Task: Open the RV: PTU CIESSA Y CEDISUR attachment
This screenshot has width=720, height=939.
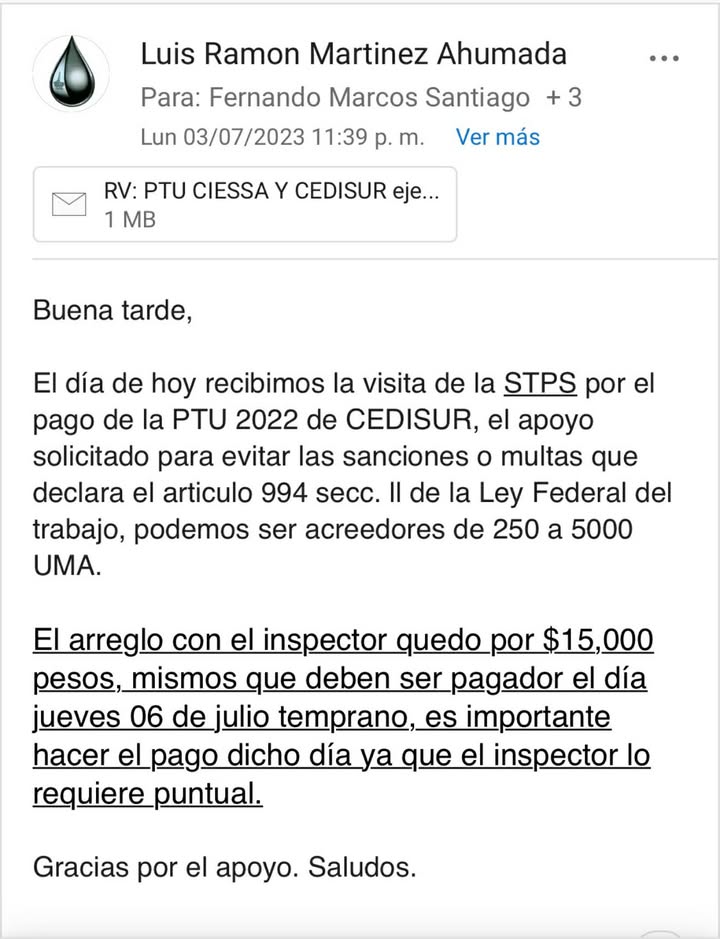Action: pyautogui.click(x=245, y=204)
